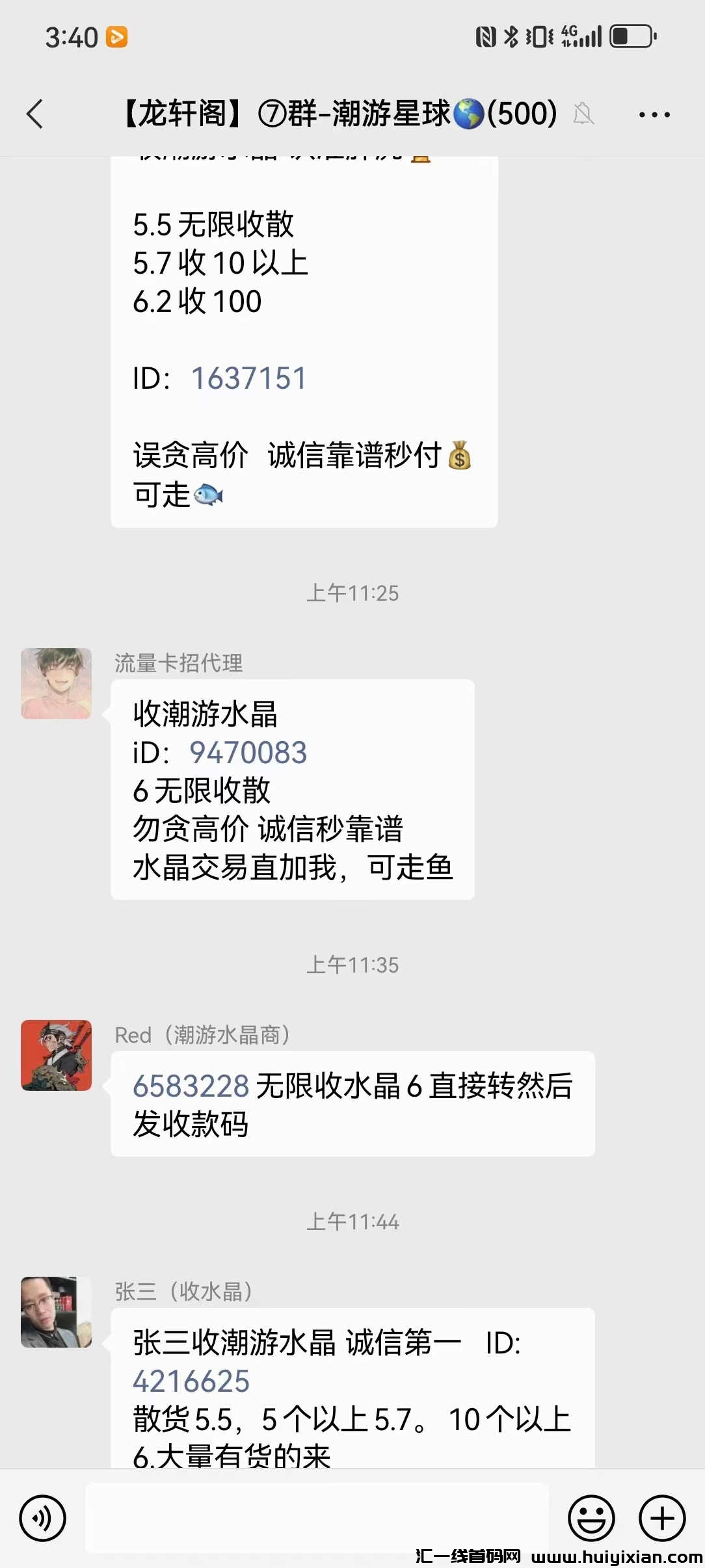Tap the linked ID 9470083
705x1568 pixels.
(248, 753)
